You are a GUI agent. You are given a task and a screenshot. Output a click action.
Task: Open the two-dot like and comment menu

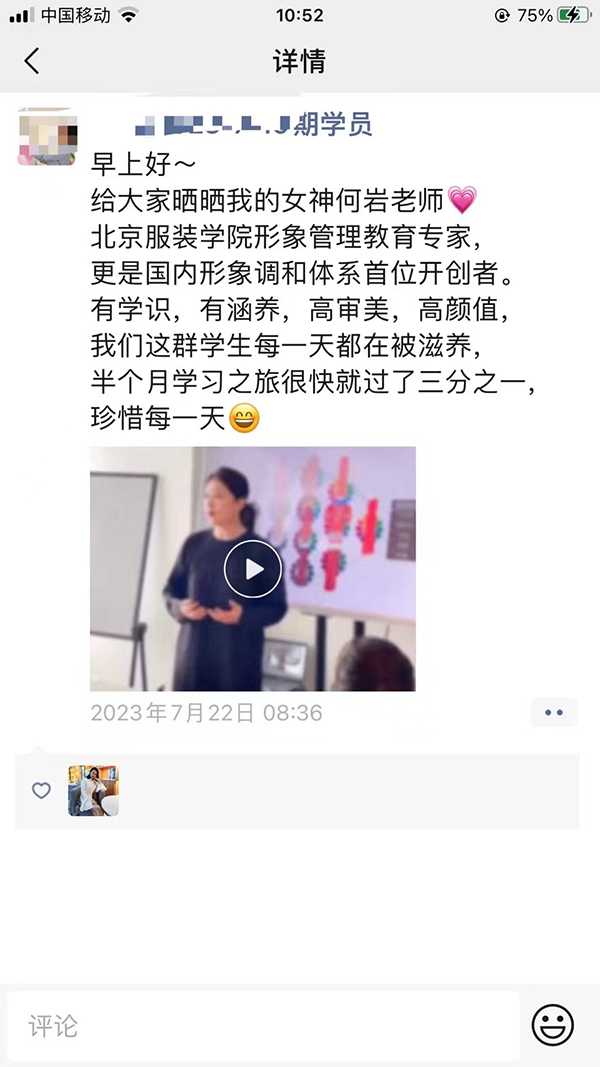(553, 713)
